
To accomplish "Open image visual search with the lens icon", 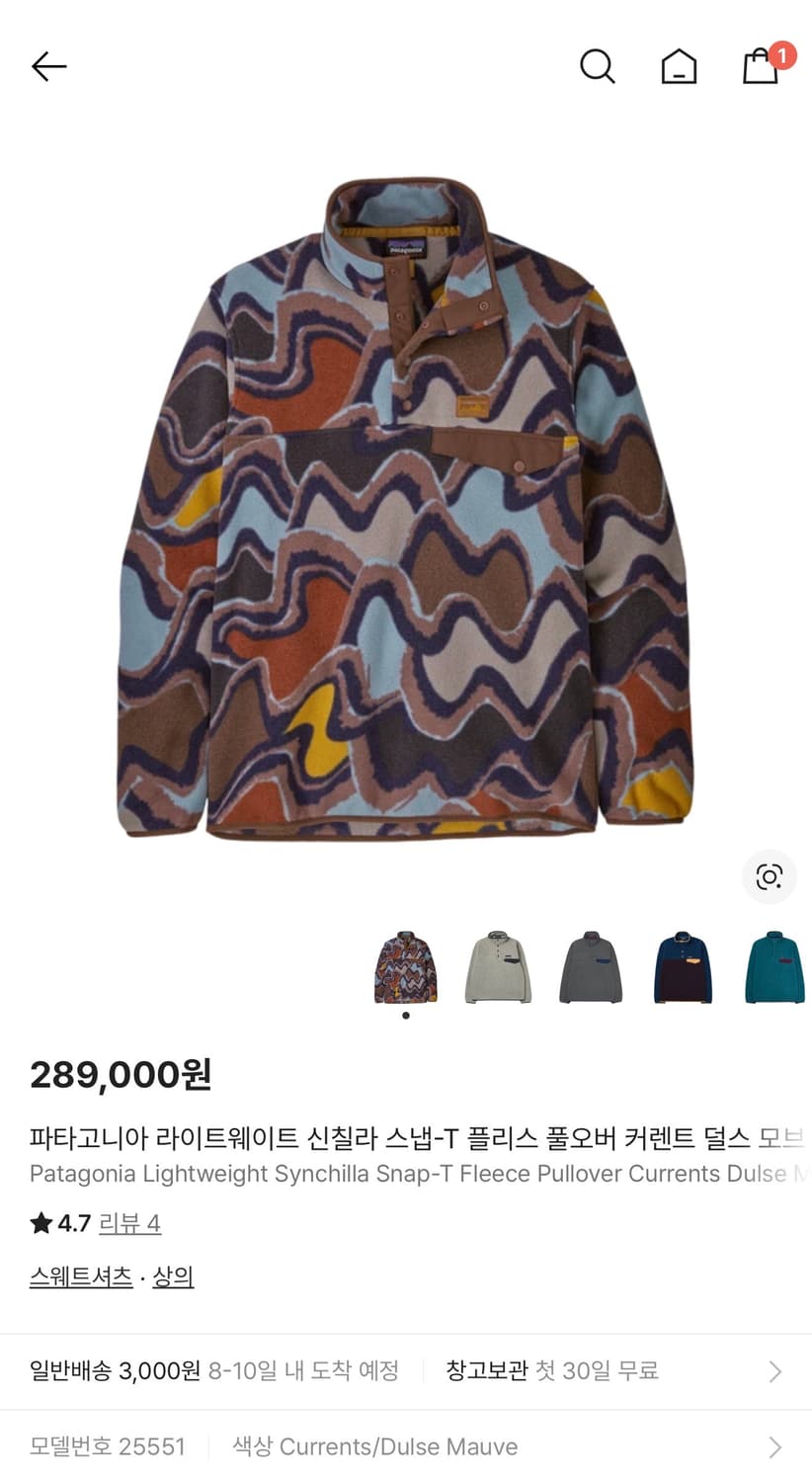I will click(x=769, y=876).
